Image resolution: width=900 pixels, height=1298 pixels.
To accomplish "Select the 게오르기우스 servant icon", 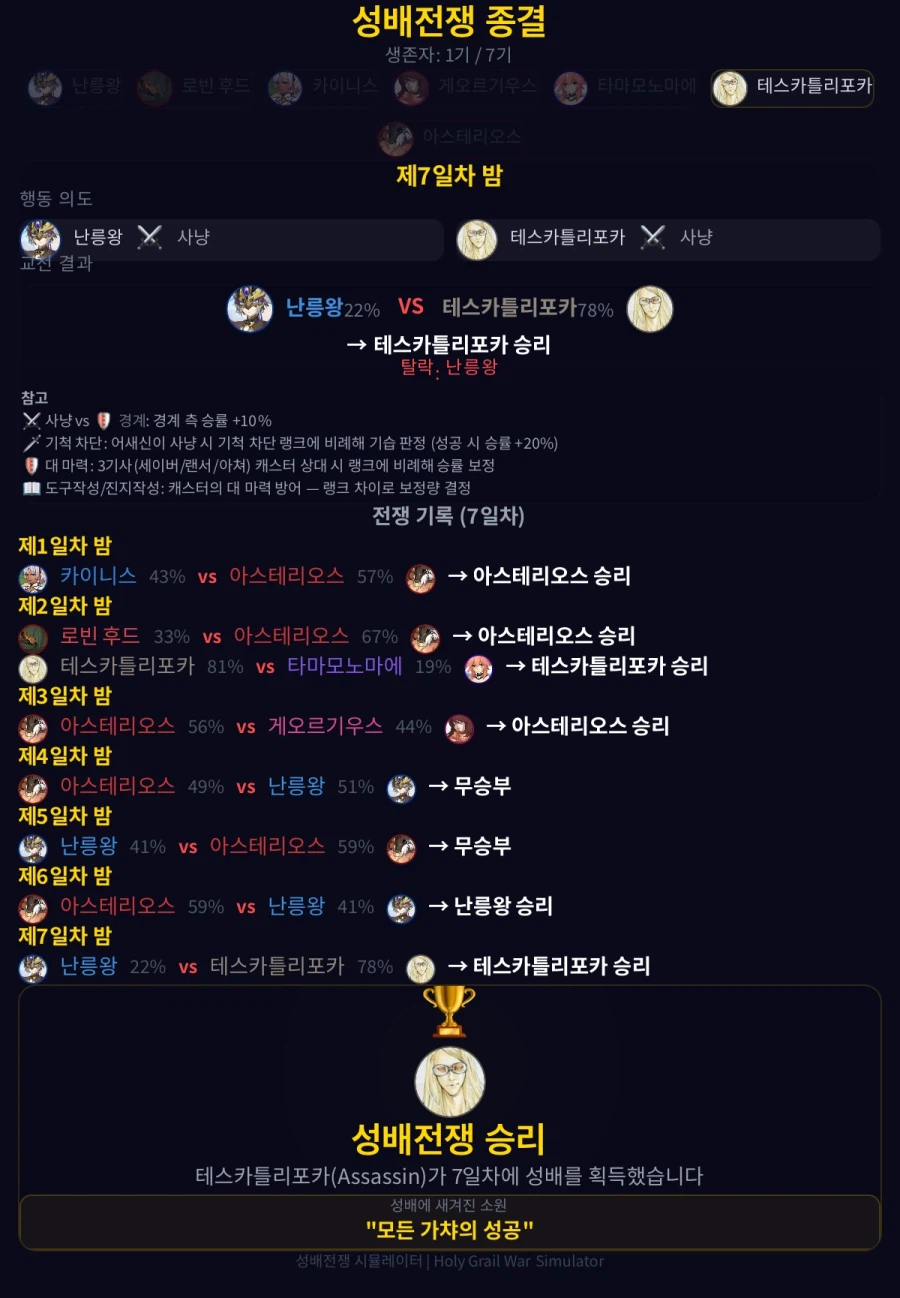I will [411, 88].
